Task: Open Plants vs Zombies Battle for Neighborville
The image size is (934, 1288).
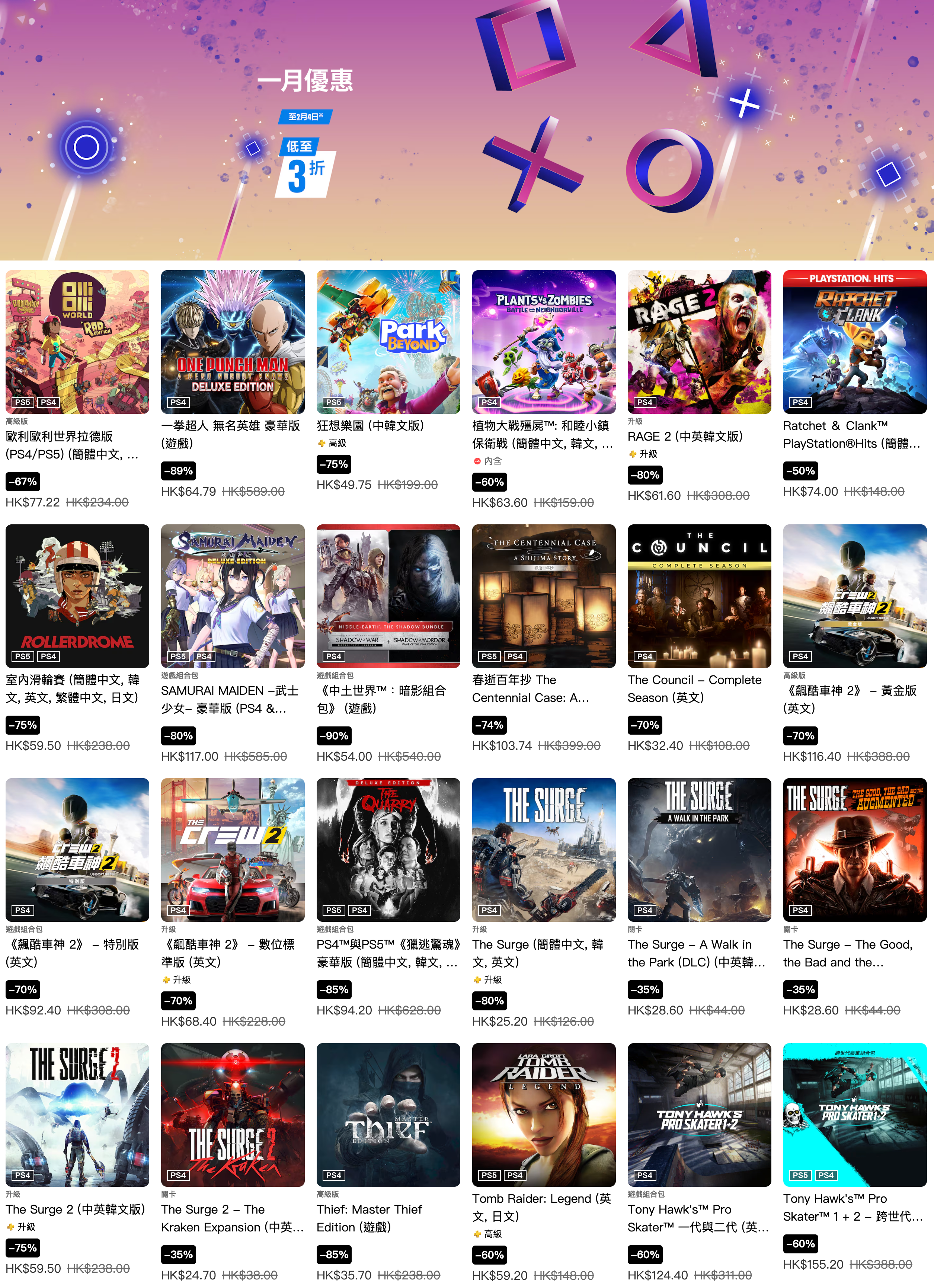Action: (x=543, y=342)
